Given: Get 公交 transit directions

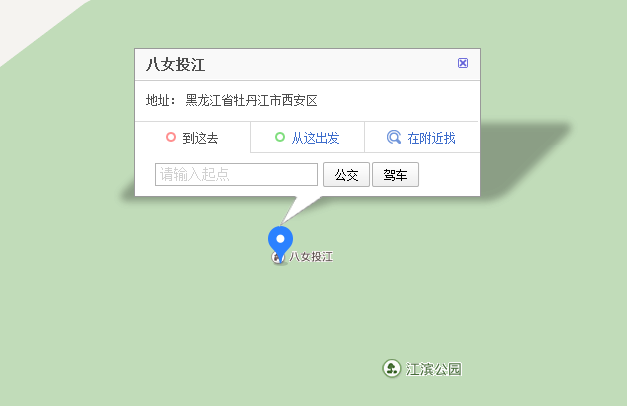Looking at the screenshot, I should pyautogui.click(x=347, y=175).
